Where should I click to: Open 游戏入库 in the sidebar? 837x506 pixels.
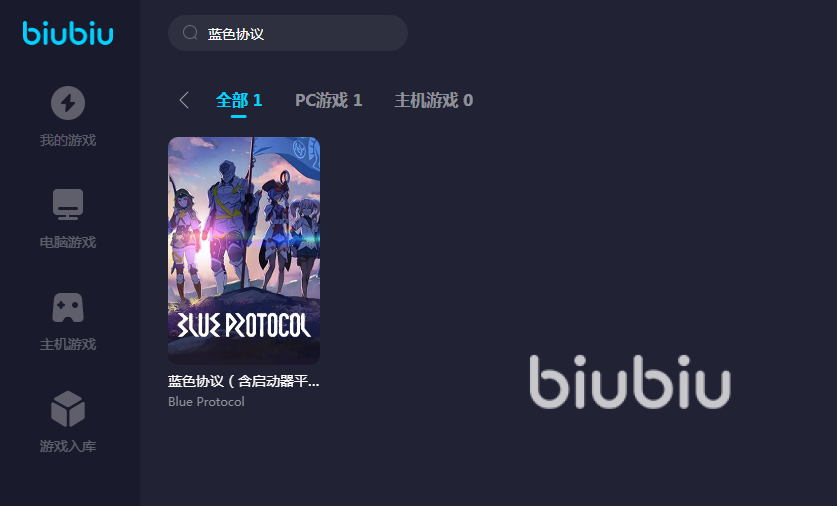(68, 423)
